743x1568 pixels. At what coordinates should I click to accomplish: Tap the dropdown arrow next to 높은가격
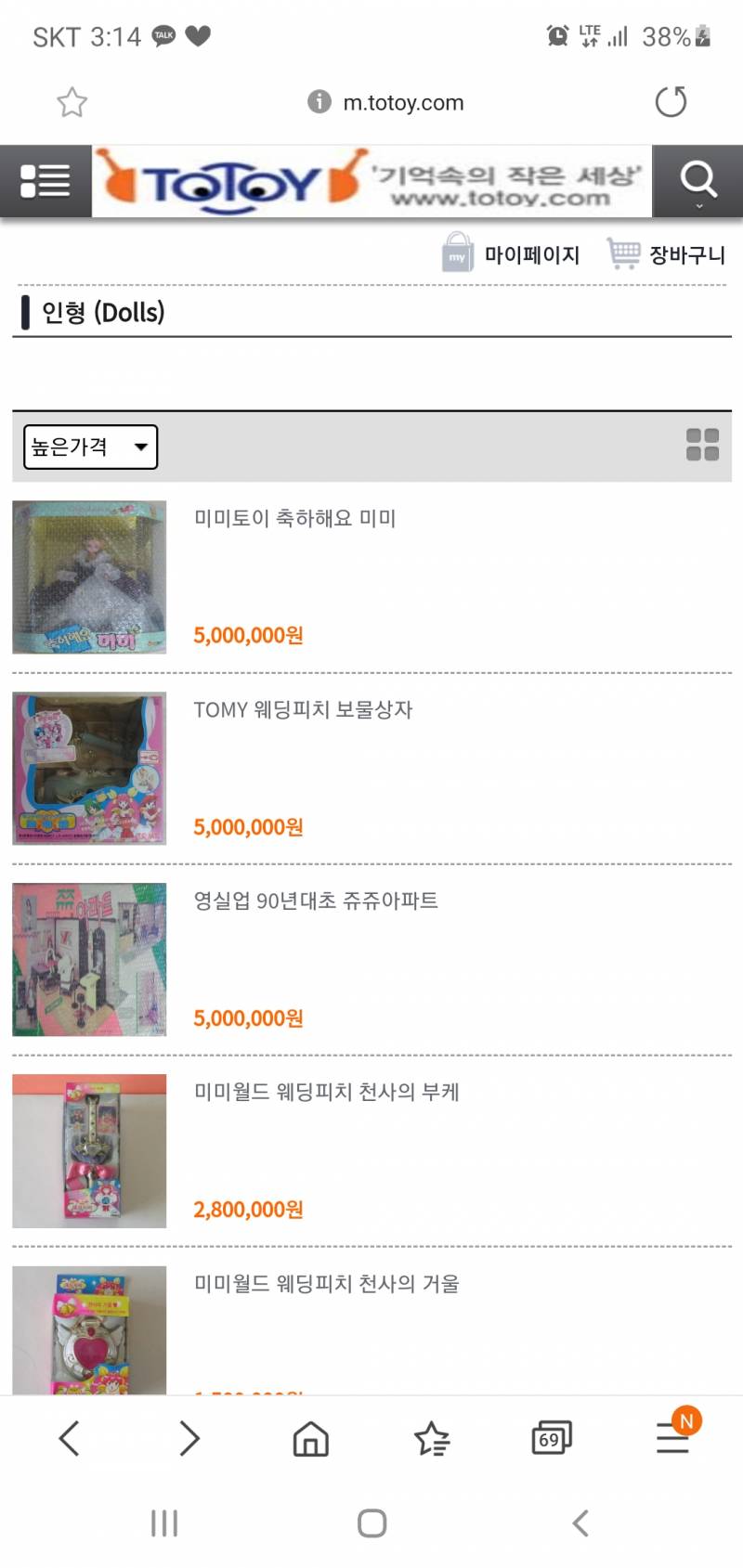140,447
